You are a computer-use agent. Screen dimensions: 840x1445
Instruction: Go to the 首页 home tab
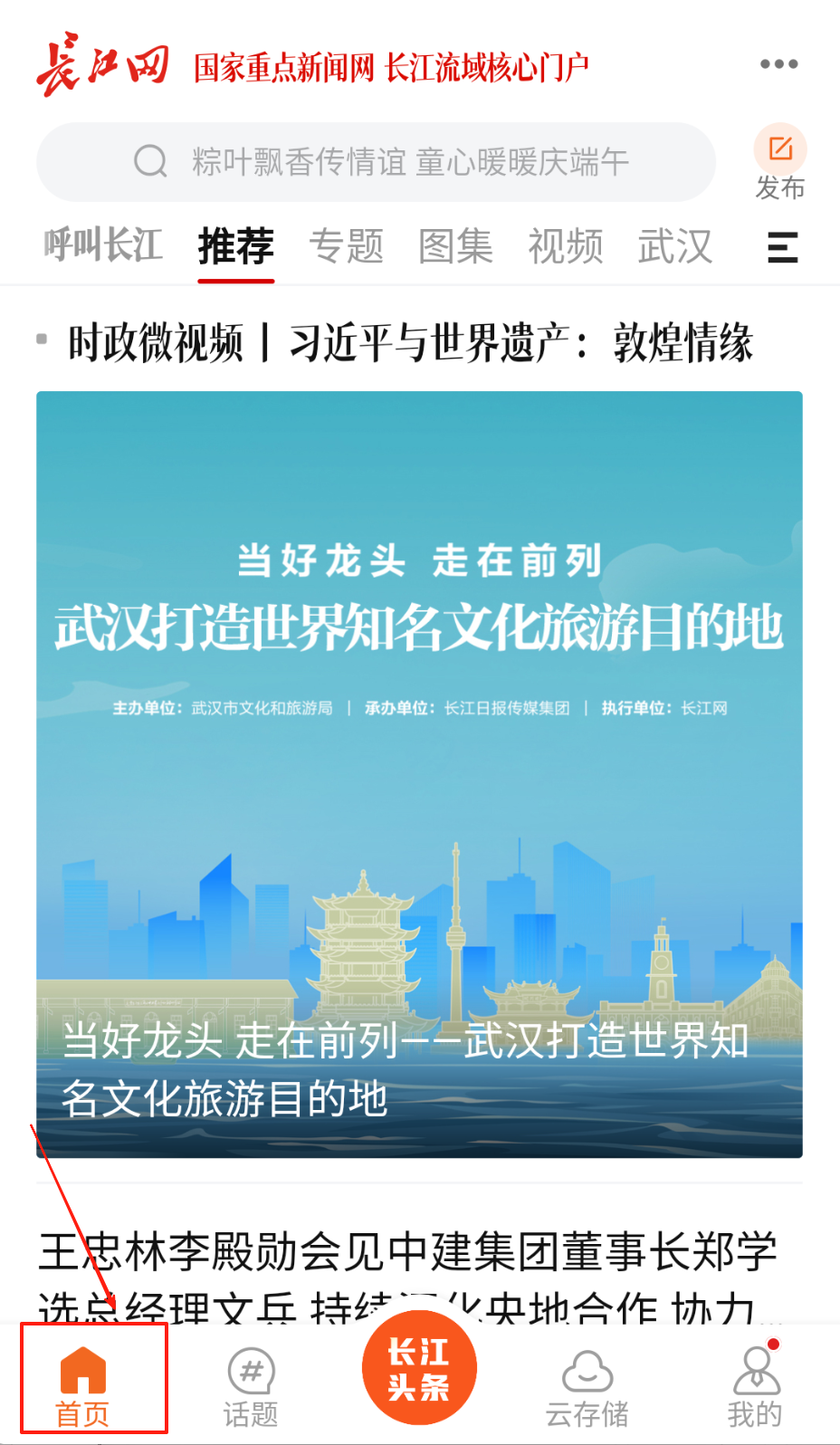pyautogui.click(x=83, y=1385)
